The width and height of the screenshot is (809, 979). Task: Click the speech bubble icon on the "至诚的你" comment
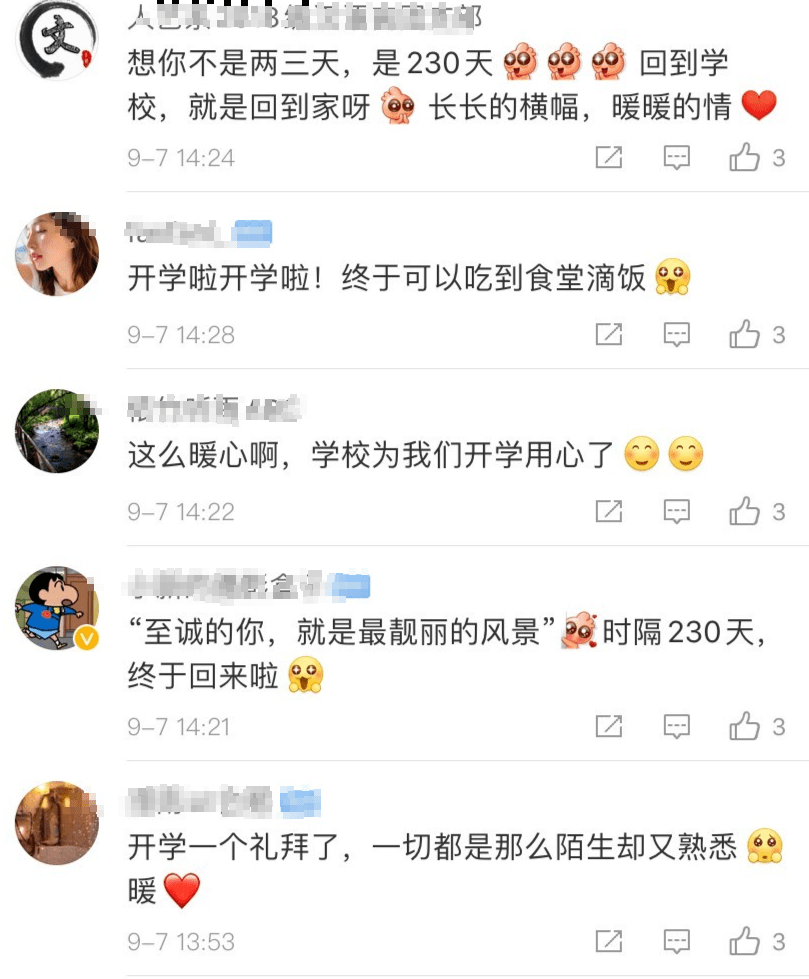click(676, 727)
